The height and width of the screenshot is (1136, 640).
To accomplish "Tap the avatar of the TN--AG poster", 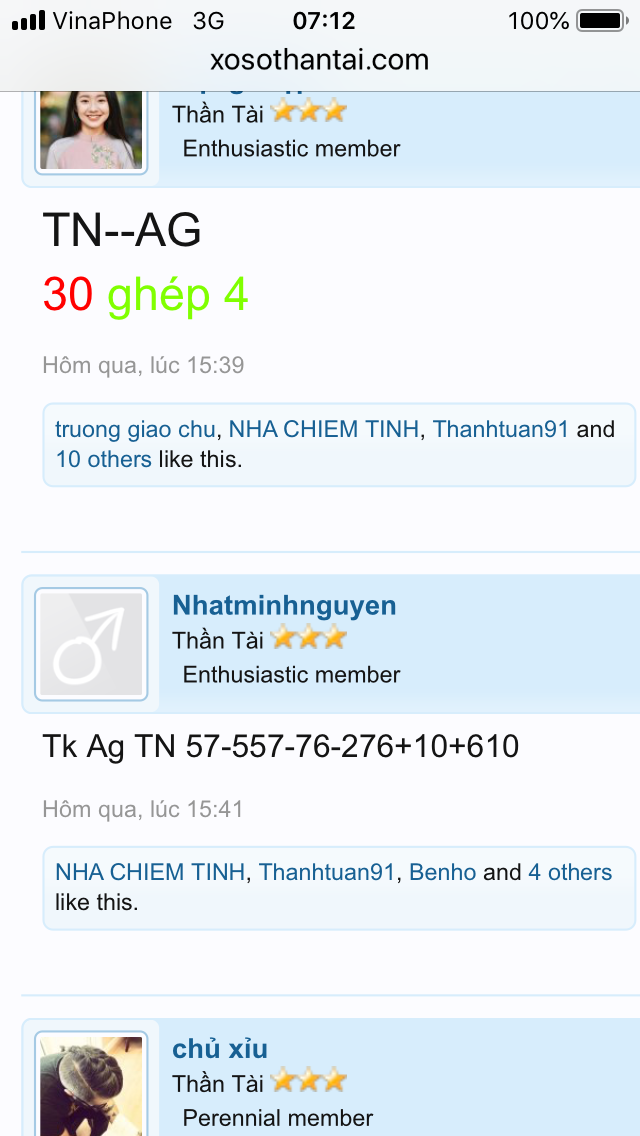I will [91, 130].
